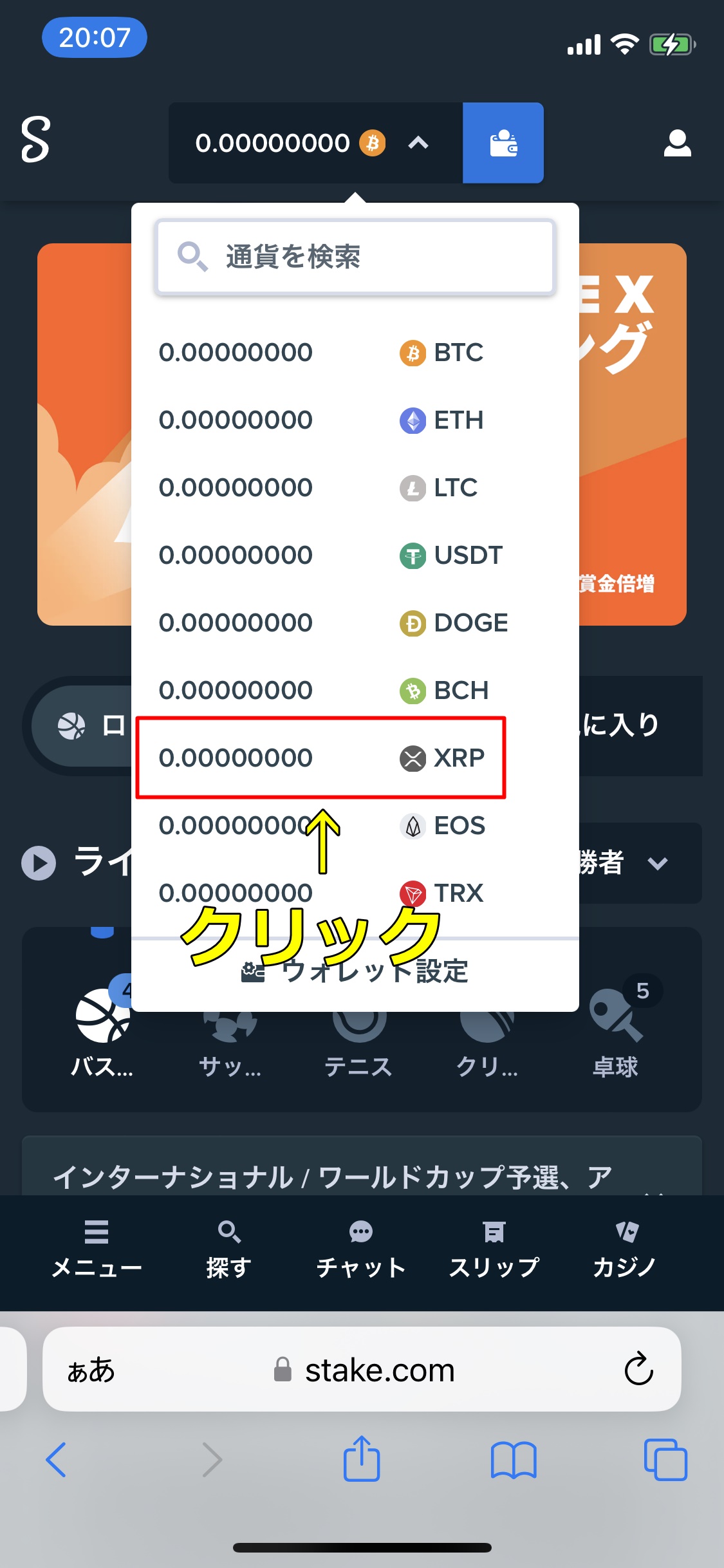Select XRP currency
This screenshot has width=724, height=1568.
355,758
